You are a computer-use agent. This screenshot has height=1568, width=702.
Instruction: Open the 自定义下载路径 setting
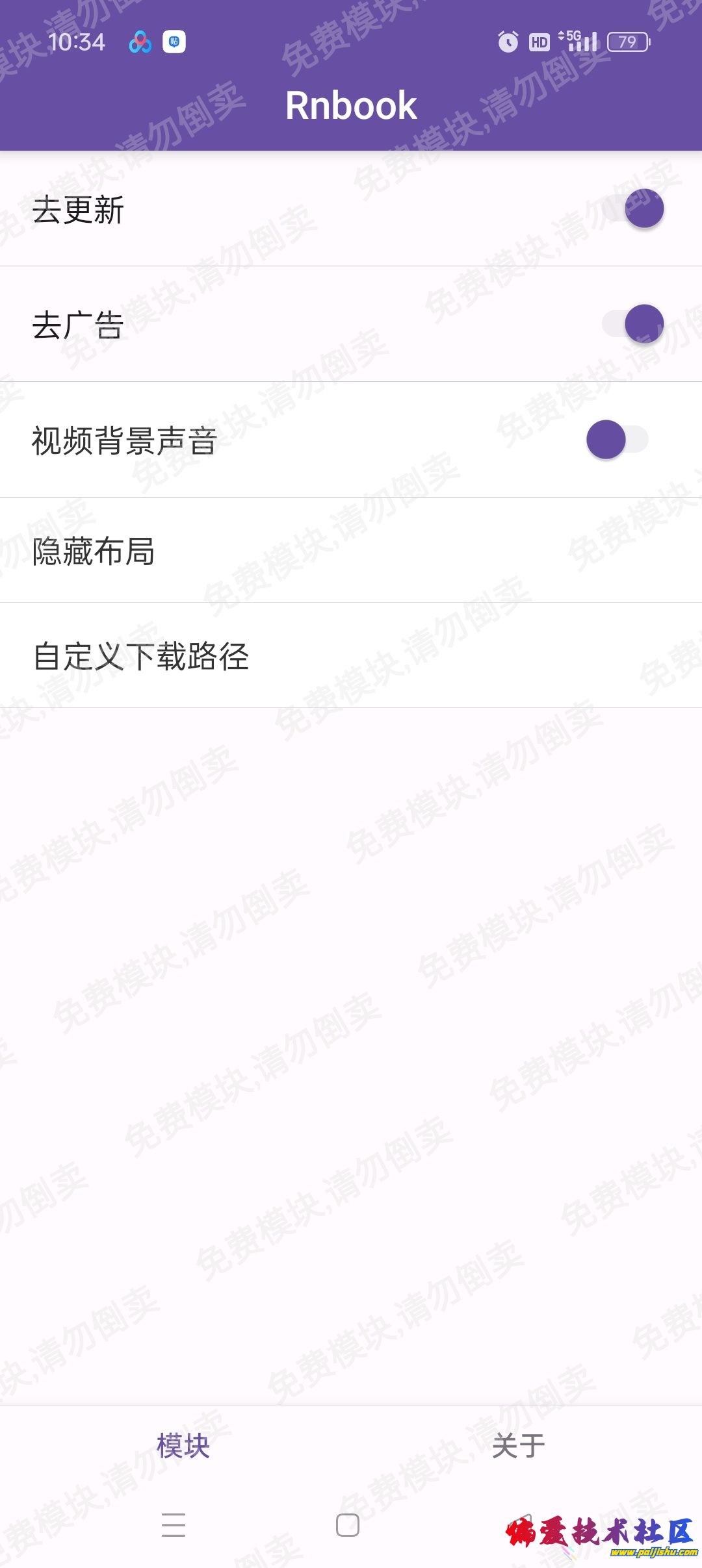pyautogui.click(x=351, y=656)
